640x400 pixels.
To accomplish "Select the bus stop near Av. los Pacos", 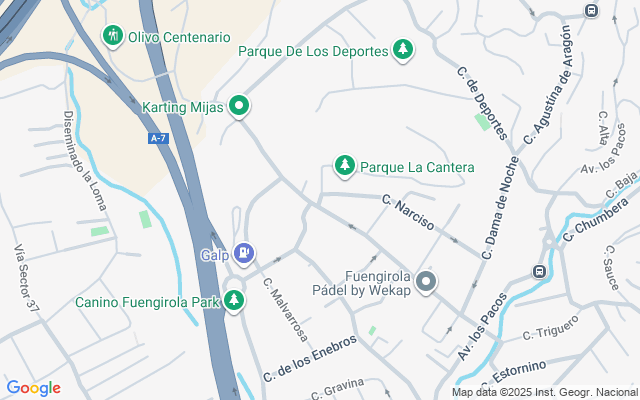I will tap(539, 271).
